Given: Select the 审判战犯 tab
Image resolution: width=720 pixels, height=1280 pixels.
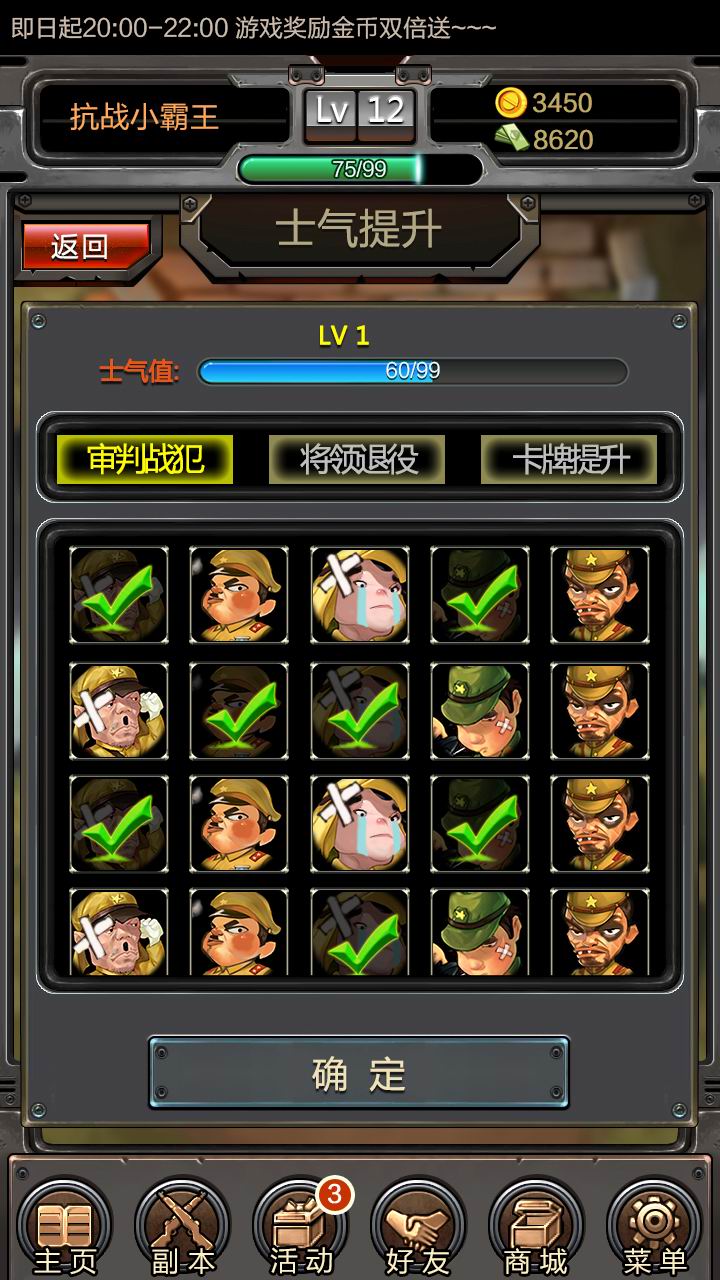Looking at the screenshot, I should tap(145, 459).
